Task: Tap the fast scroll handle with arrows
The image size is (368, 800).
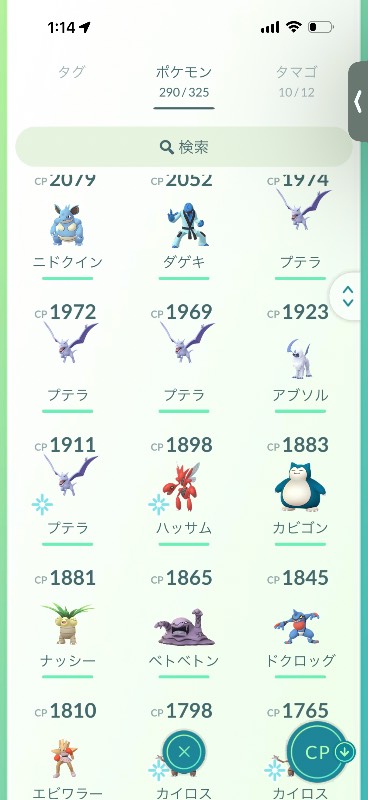Action: (348, 296)
